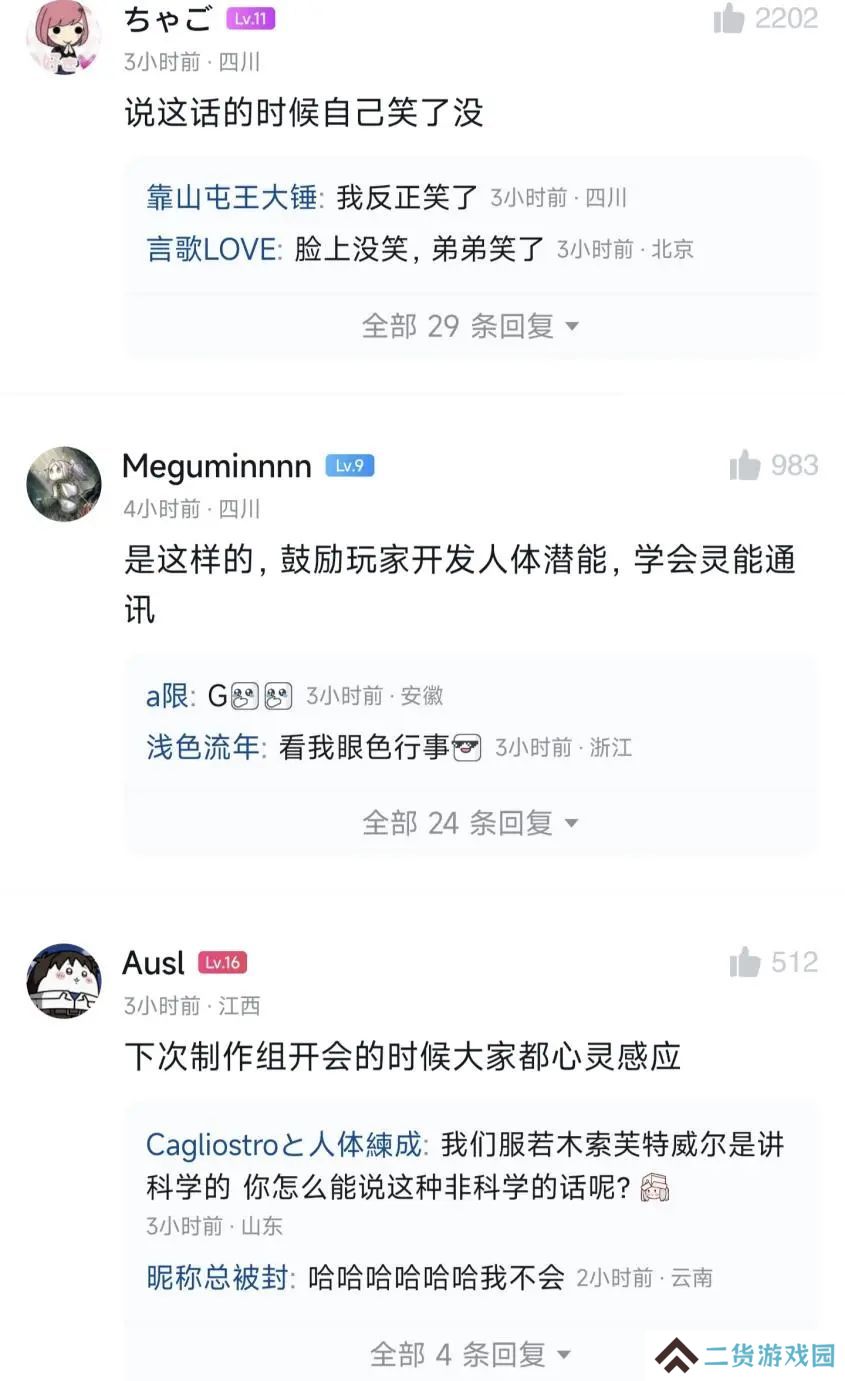Open ちゃご's profile avatar
Screen dimensions: 845x1381
[x=63, y=38]
